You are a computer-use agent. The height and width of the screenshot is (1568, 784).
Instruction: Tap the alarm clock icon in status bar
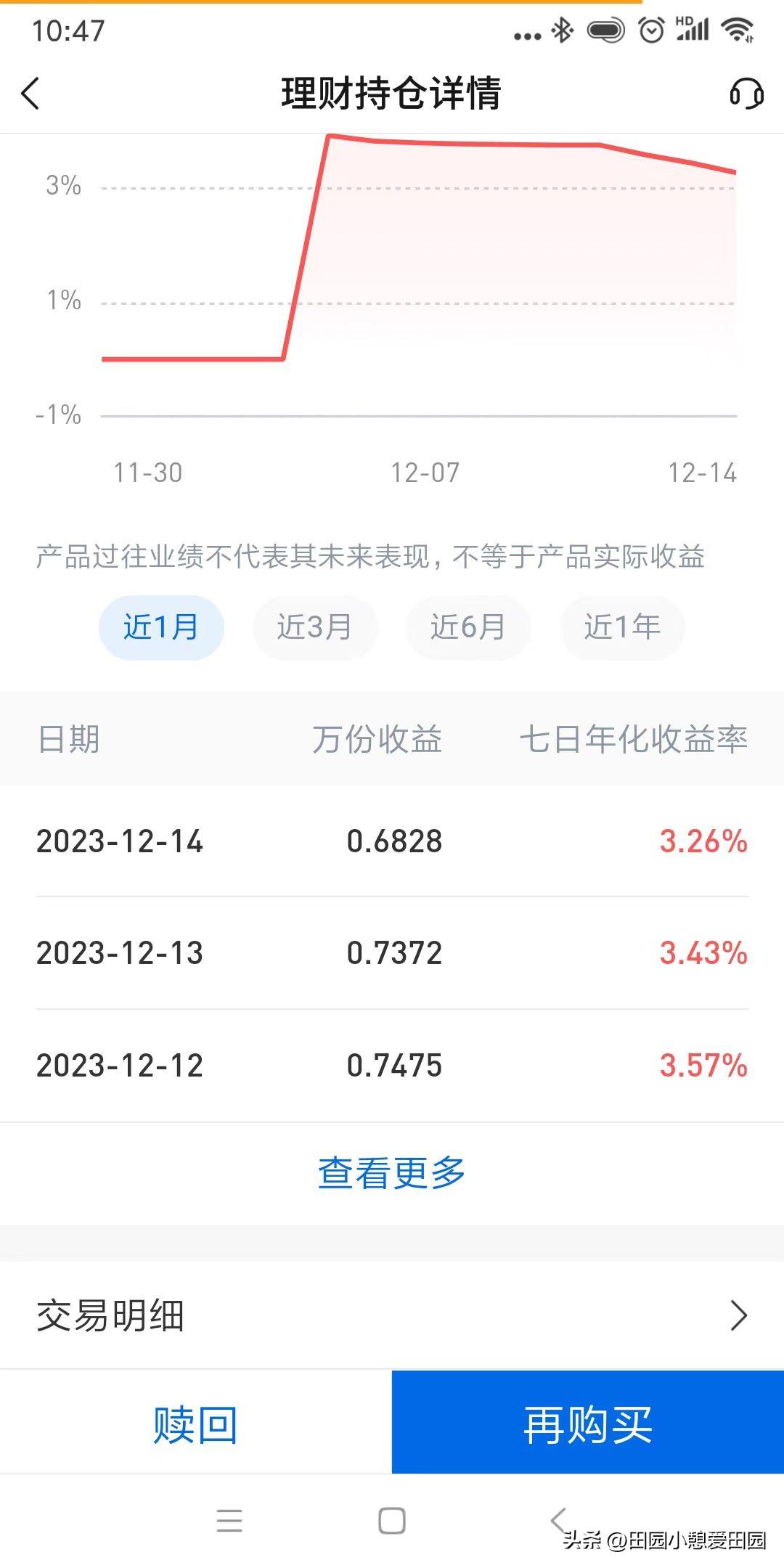(650, 30)
